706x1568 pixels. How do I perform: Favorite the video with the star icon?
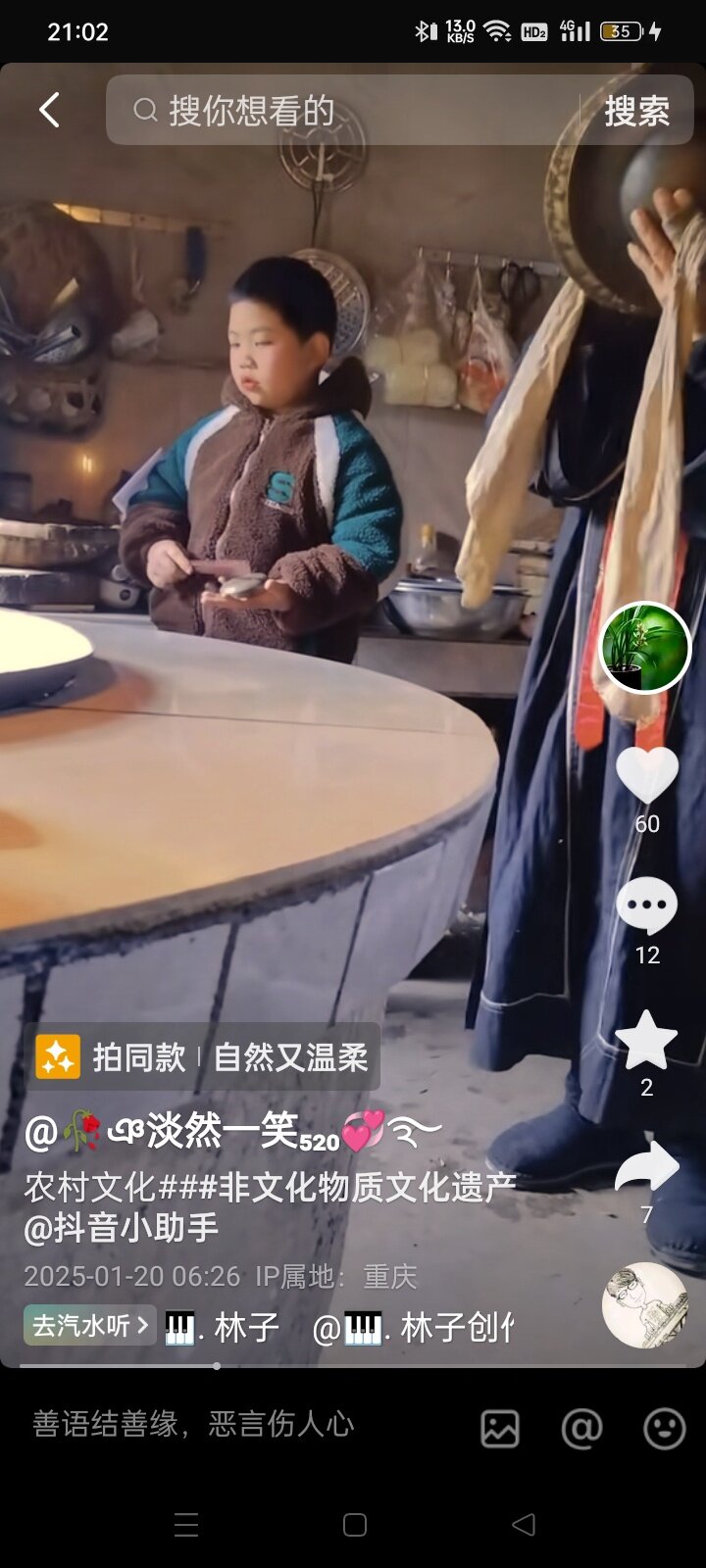(x=646, y=1040)
